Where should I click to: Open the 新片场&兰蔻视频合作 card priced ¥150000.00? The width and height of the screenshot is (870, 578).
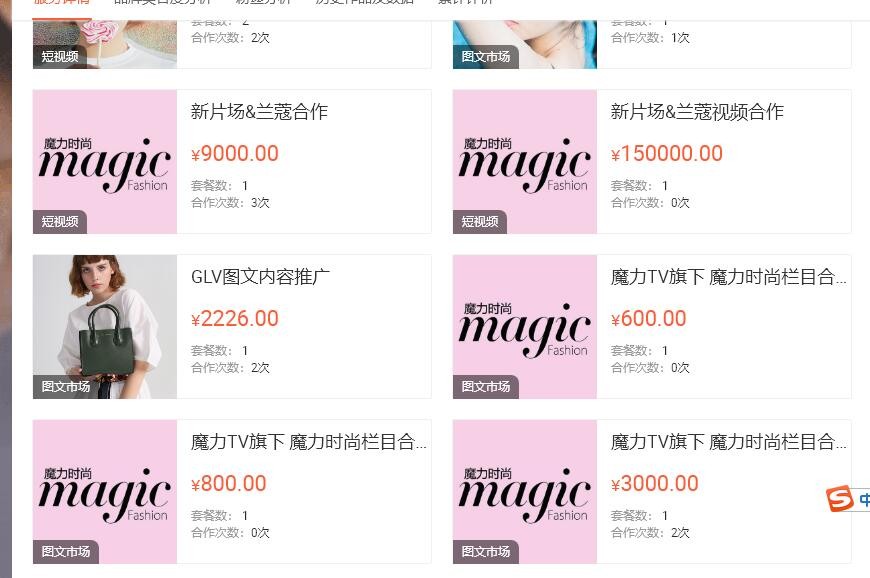697,112
